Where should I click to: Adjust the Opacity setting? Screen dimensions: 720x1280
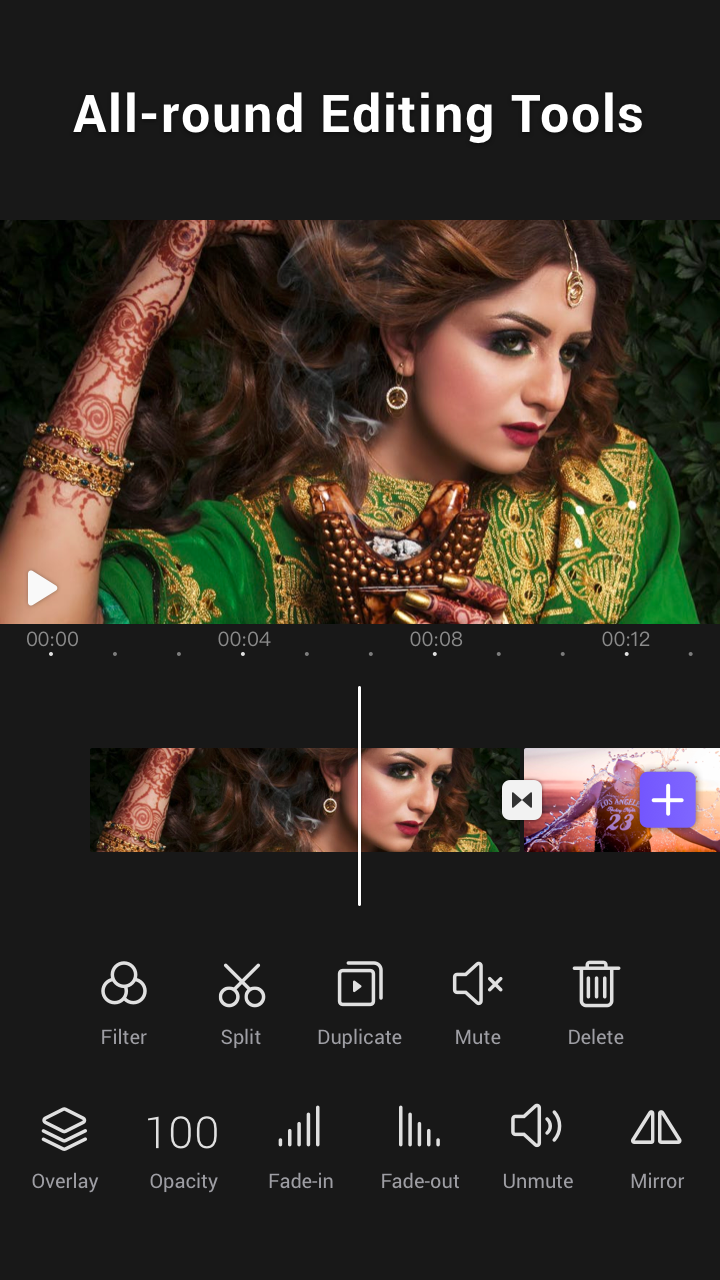(183, 1148)
